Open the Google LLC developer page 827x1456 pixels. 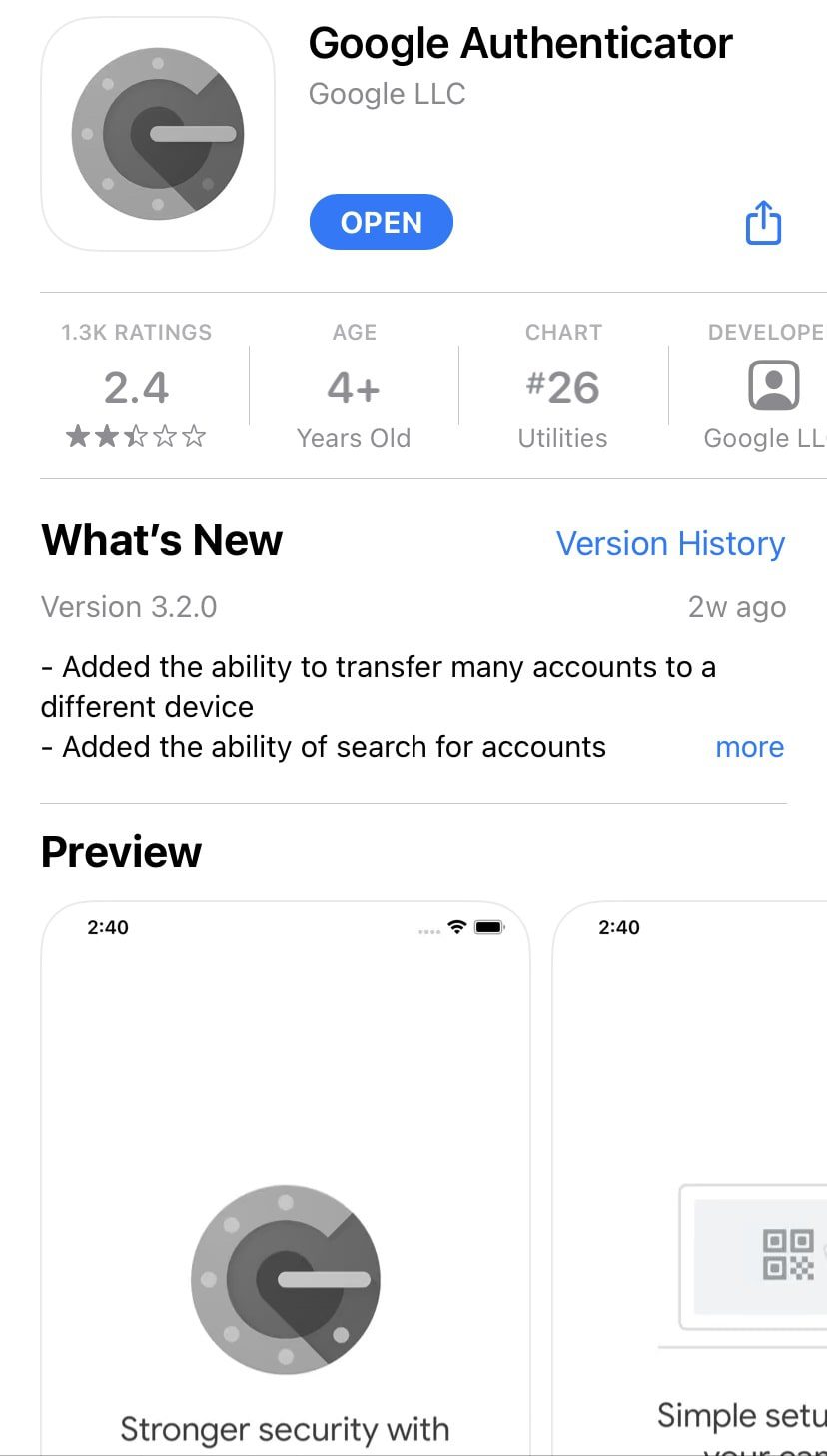pyautogui.click(x=387, y=94)
